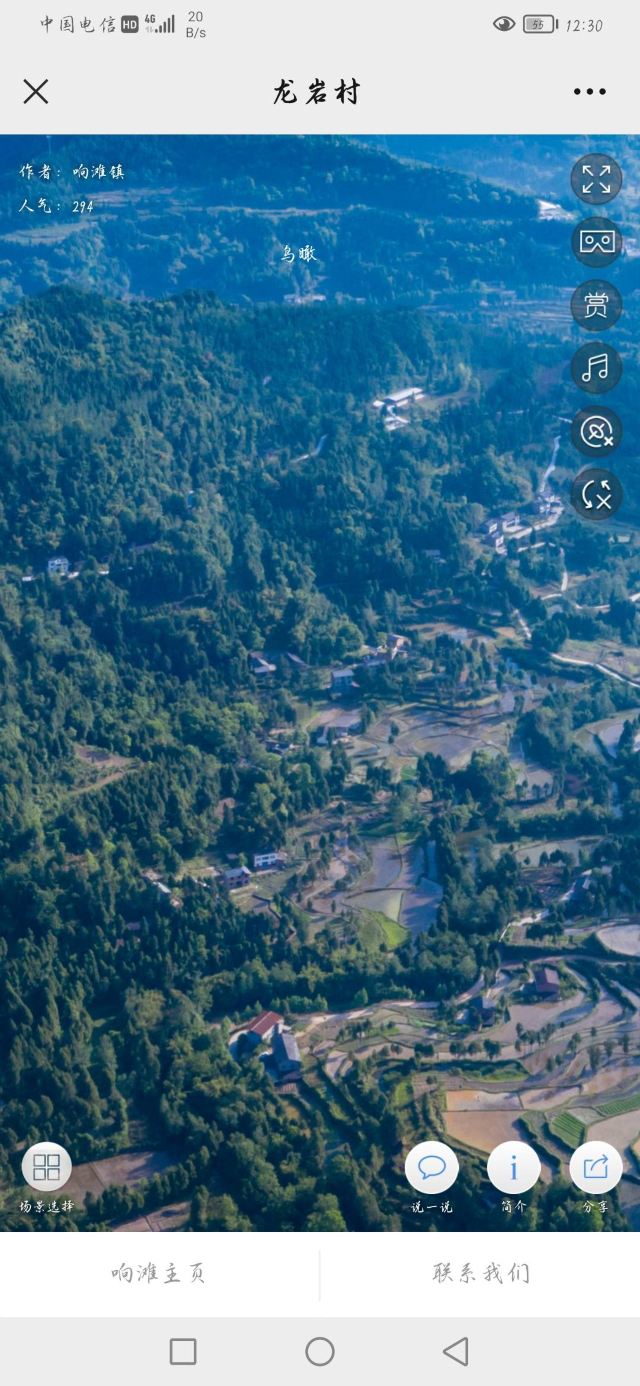The height and width of the screenshot is (1386, 640).
Task: Toggle gyroscope compass control
Action: [596, 432]
